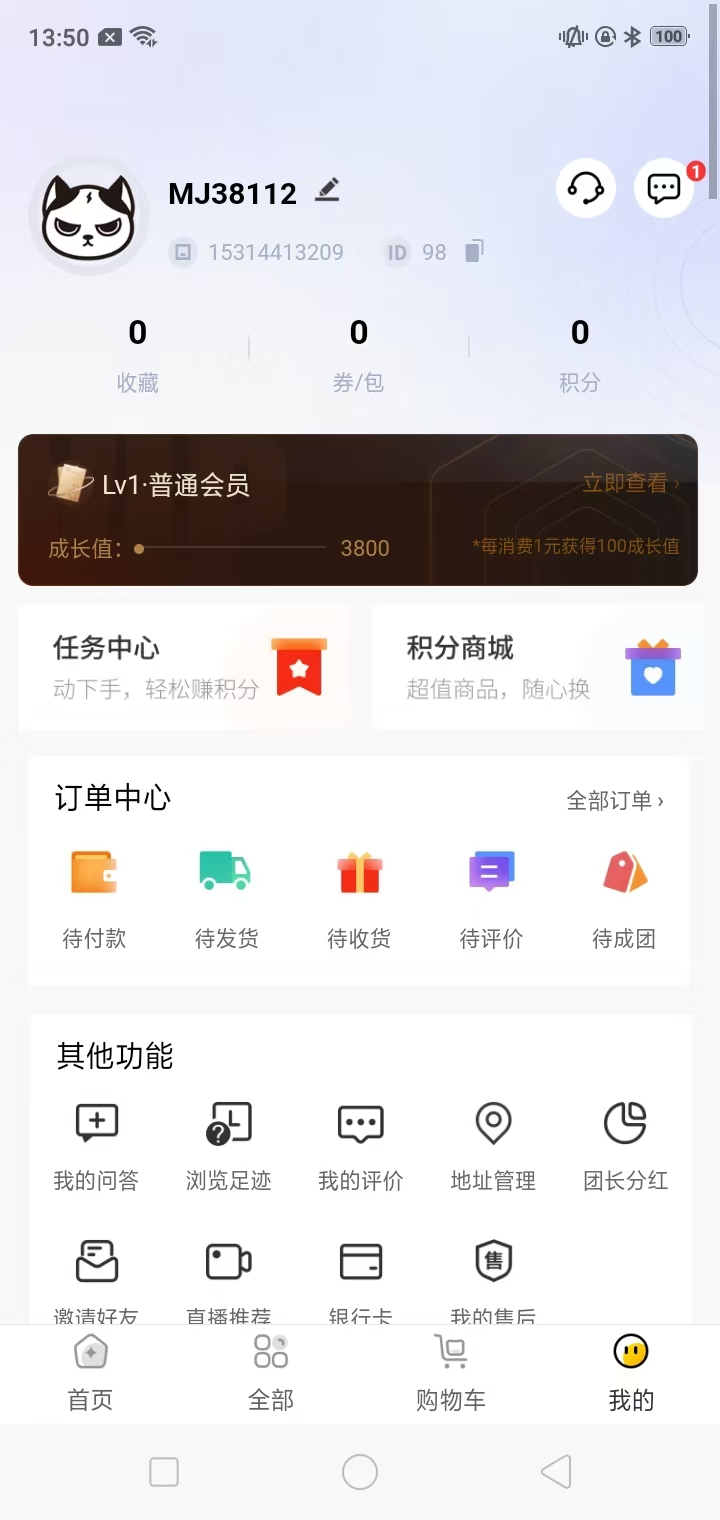Image resolution: width=720 pixels, height=1520 pixels.
Task: Open the 任务中心 task center banner
Action: coord(185,667)
